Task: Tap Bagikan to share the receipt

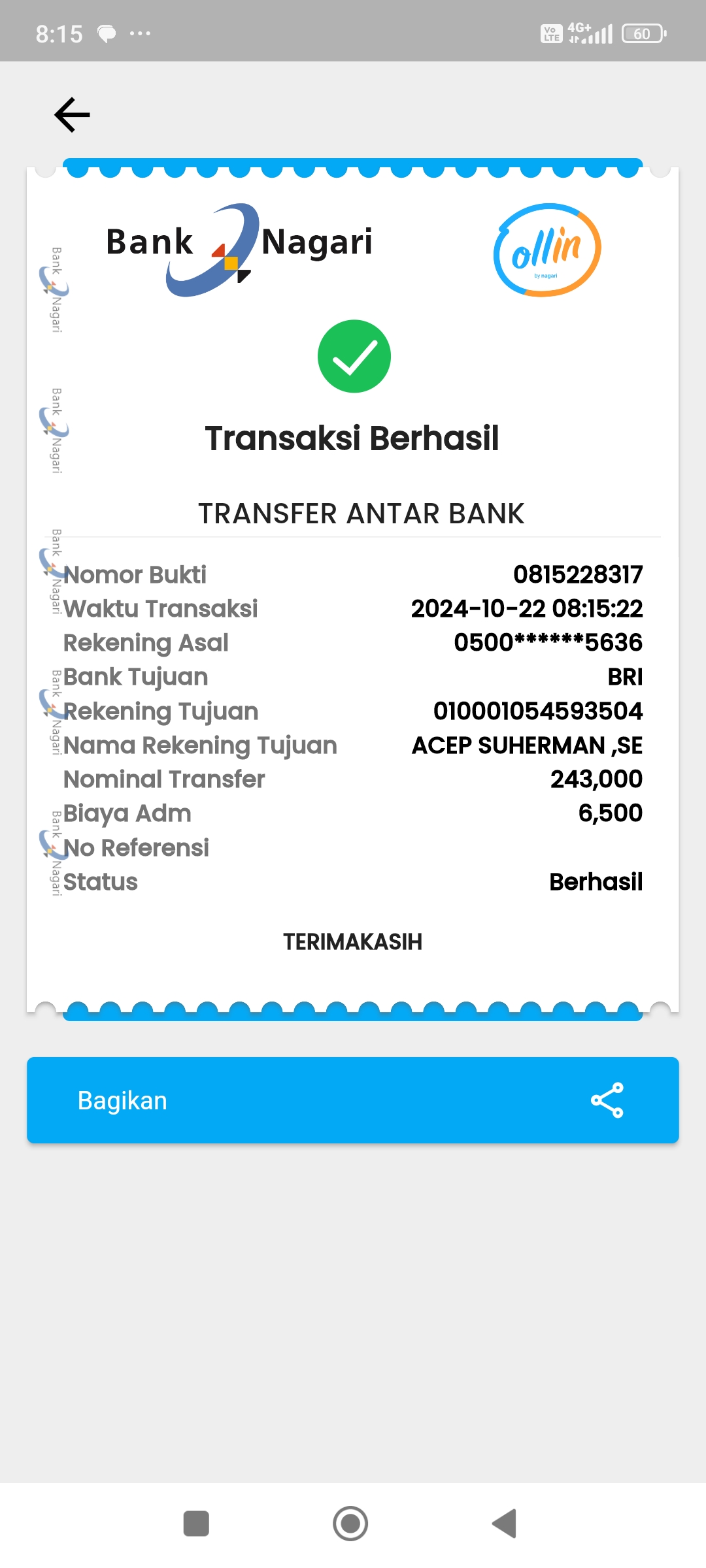Action: click(x=353, y=1100)
